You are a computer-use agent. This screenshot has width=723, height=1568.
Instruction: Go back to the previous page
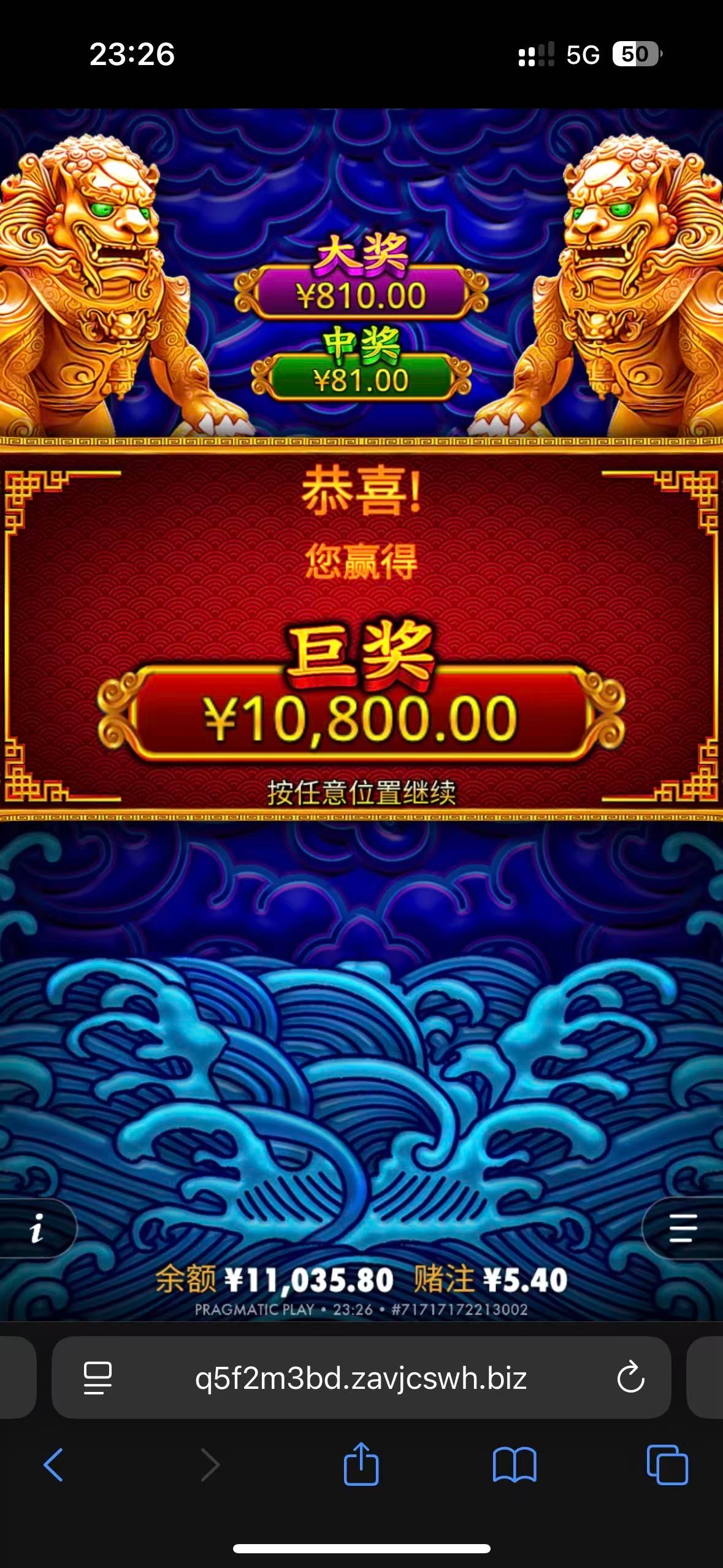[x=53, y=1465]
